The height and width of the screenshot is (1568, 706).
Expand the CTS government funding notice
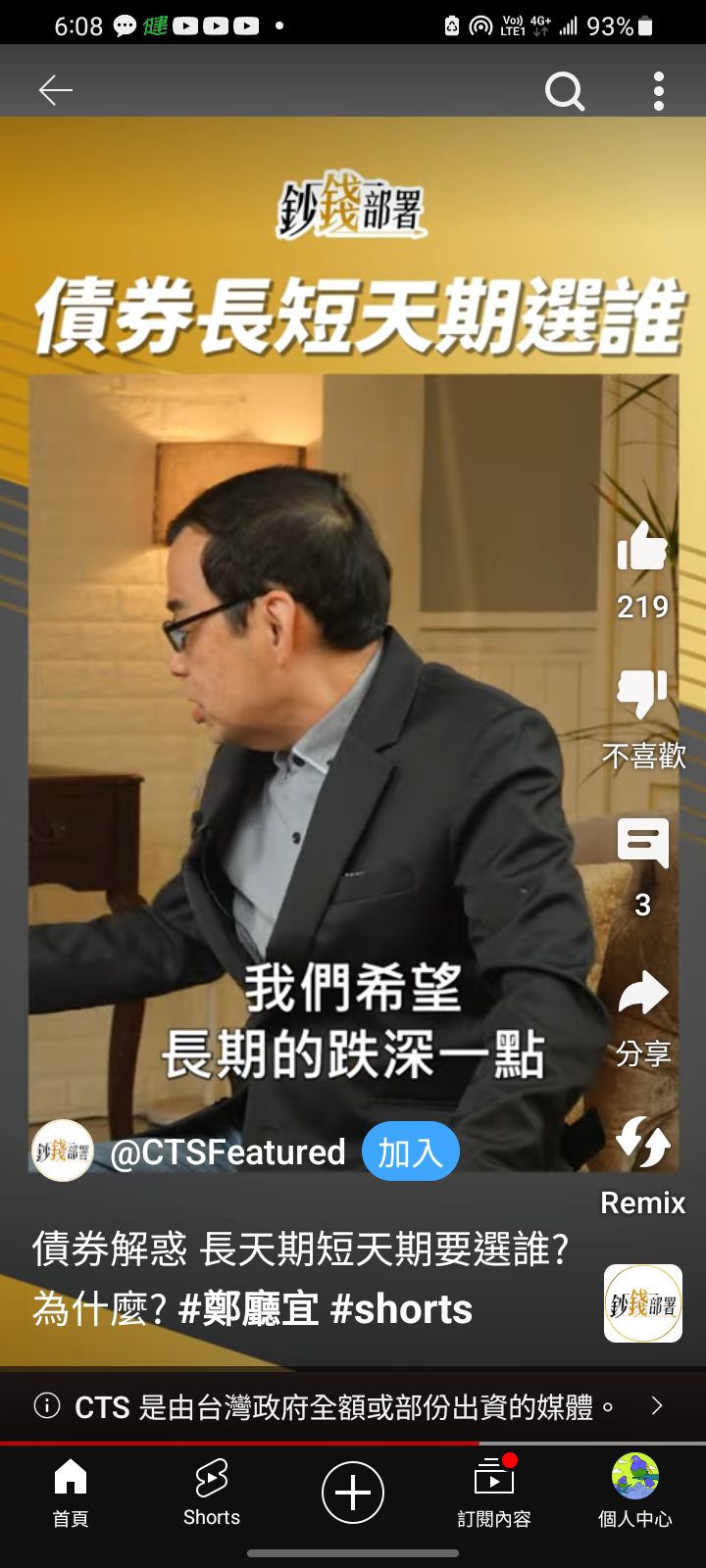coord(353,1406)
